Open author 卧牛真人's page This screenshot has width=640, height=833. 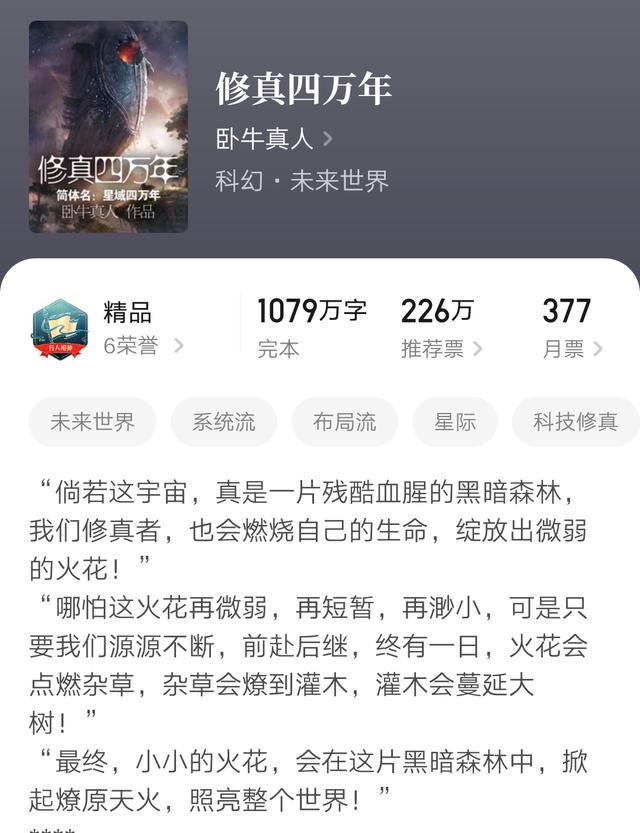pos(273,139)
